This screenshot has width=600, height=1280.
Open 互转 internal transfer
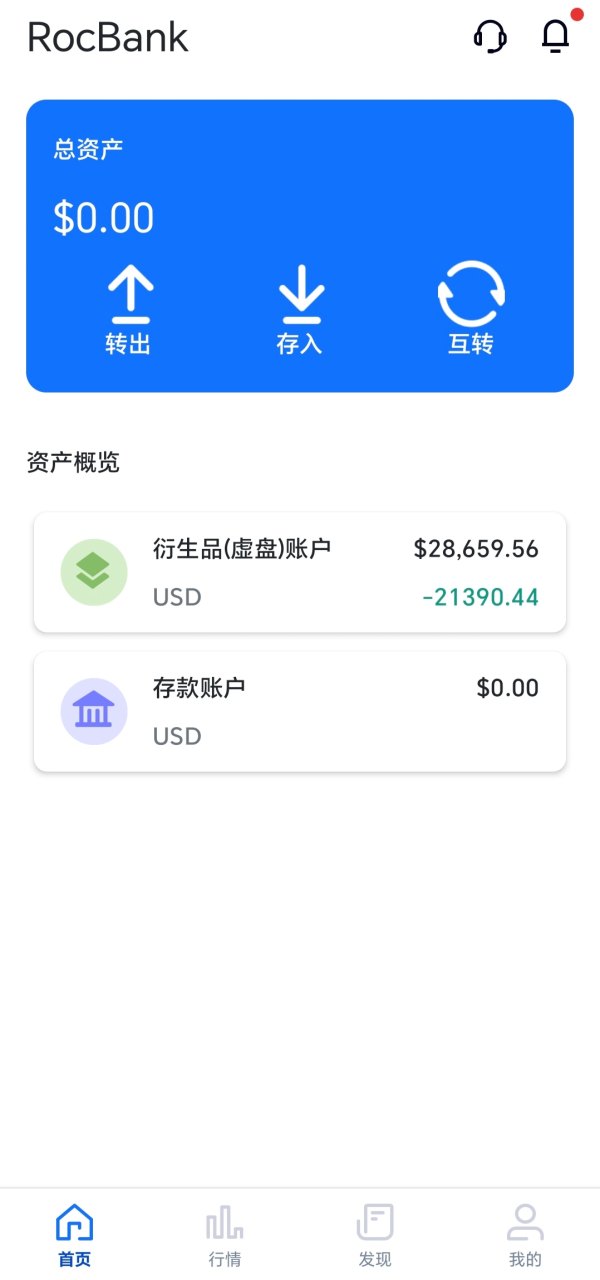[471, 309]
